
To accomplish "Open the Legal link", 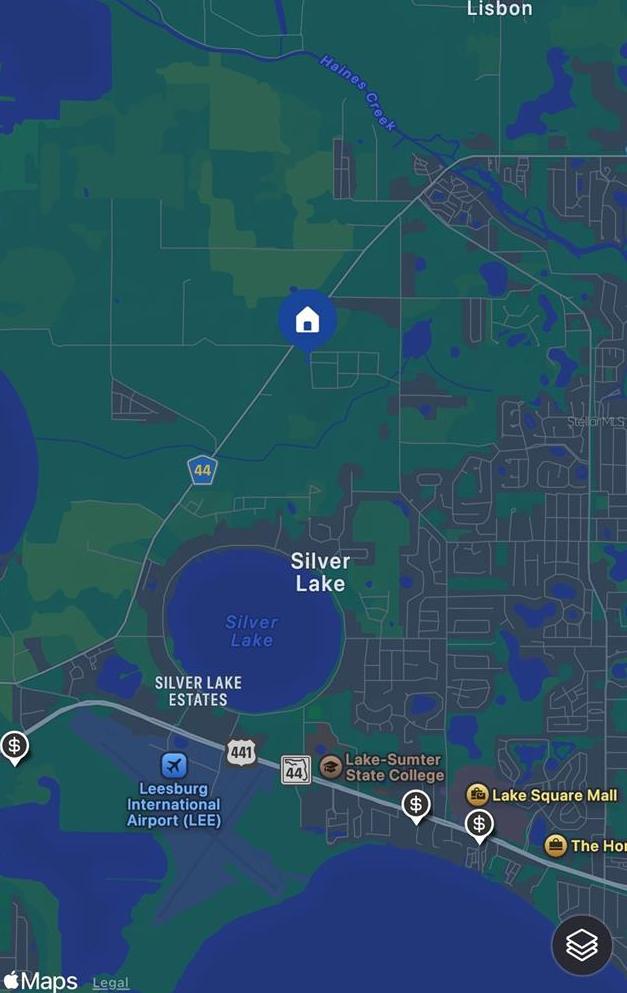I will (x=111, y=983).
